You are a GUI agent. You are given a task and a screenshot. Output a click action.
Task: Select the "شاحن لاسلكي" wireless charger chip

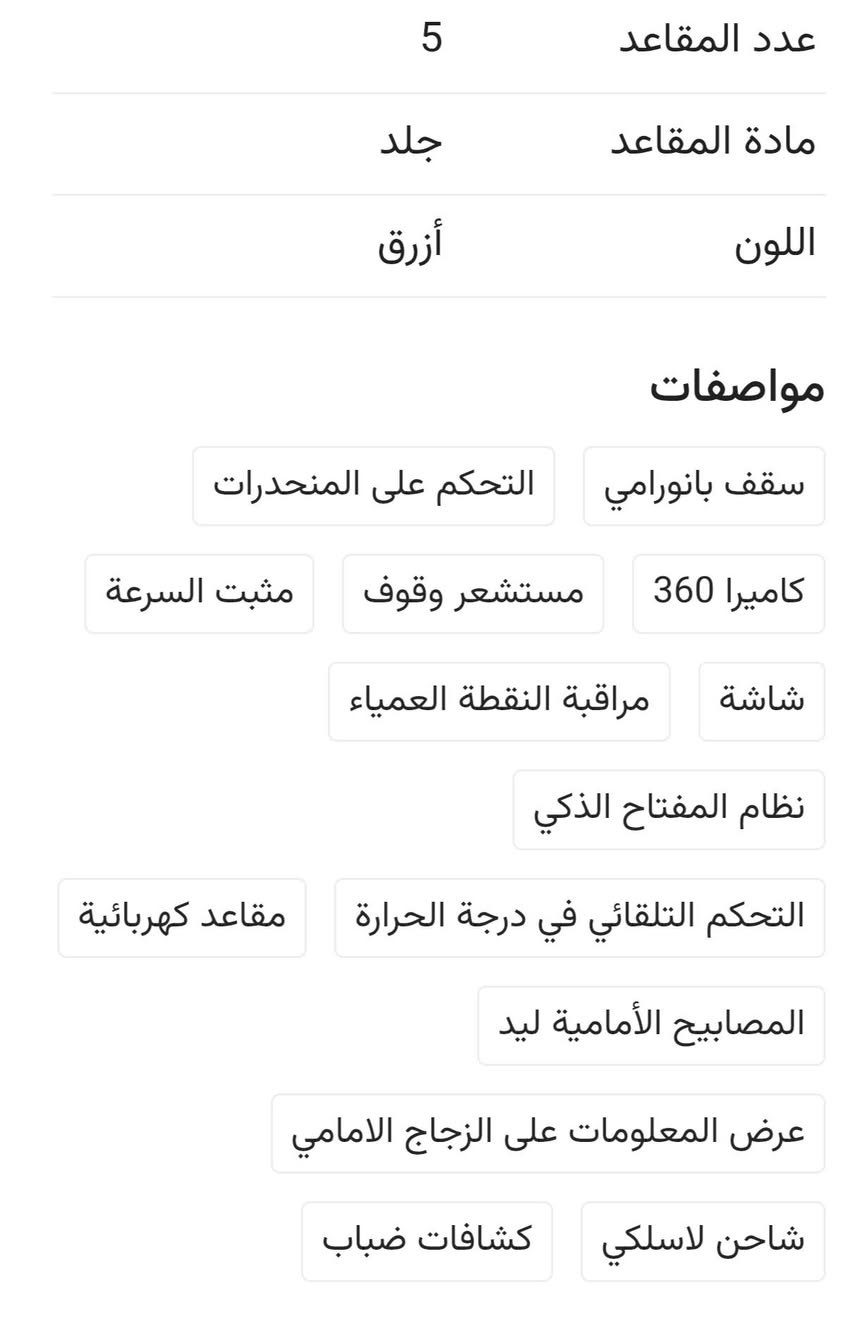pyautogui.click(x=704, y=1241)
